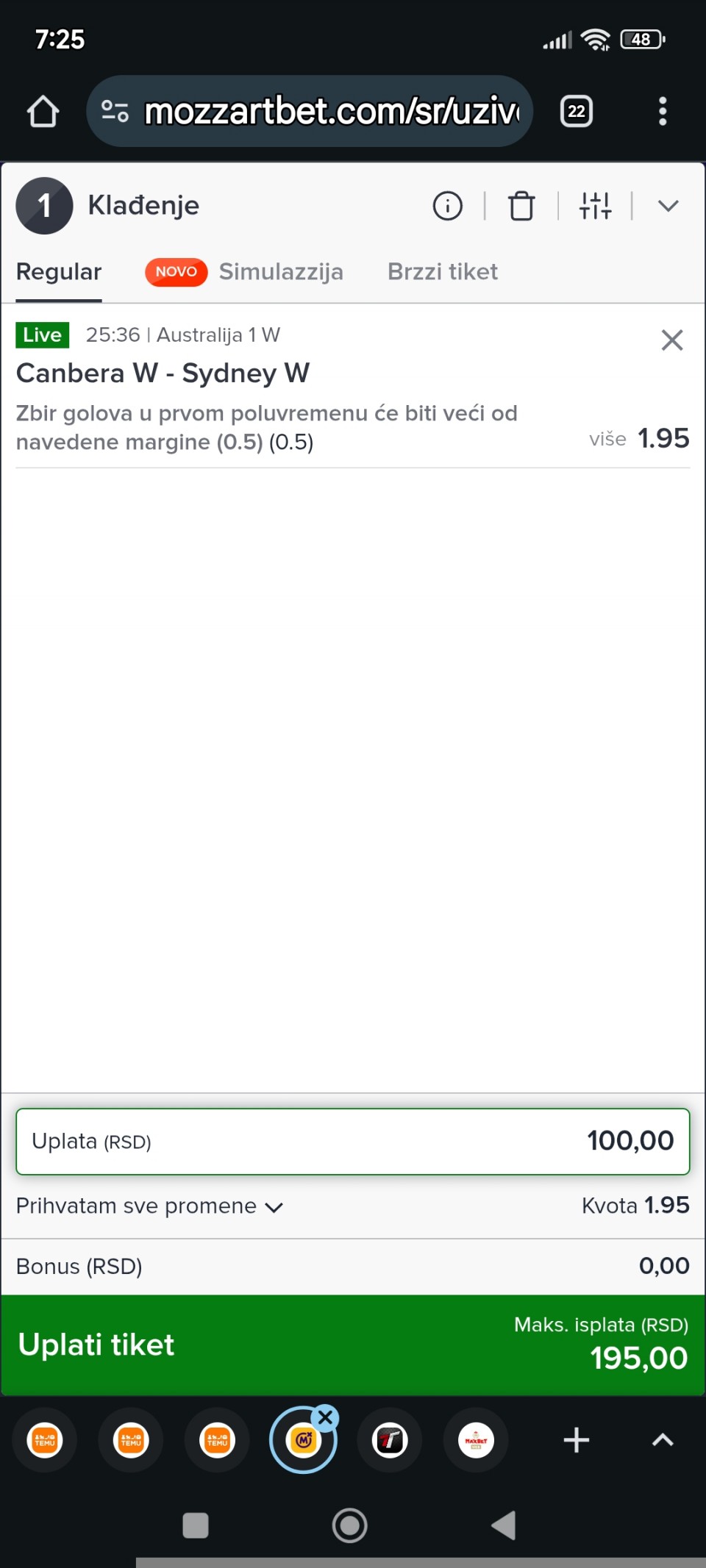This screenshot has width=706, height=1568.
Task: Go back with the system back button
Action: point(504,1525)
